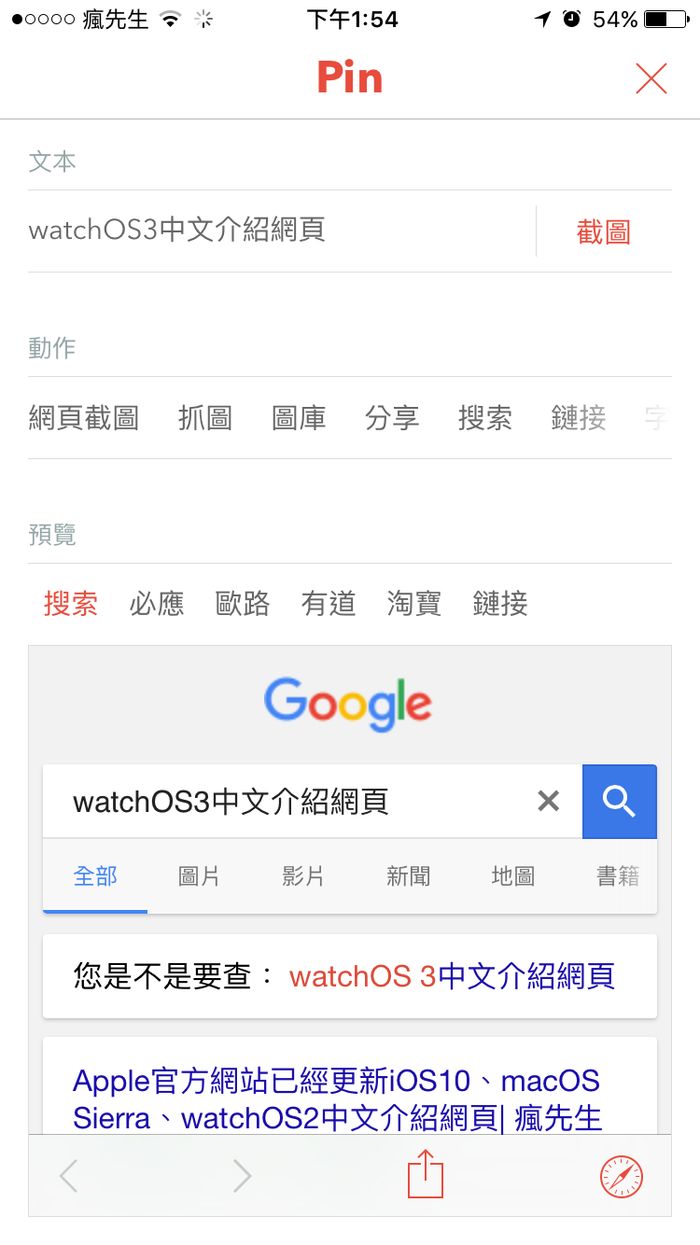700x1245 pixels.
Task: Tap the blue Google search magnifier button
Action: pyautogui.click(x=619, y=801)
